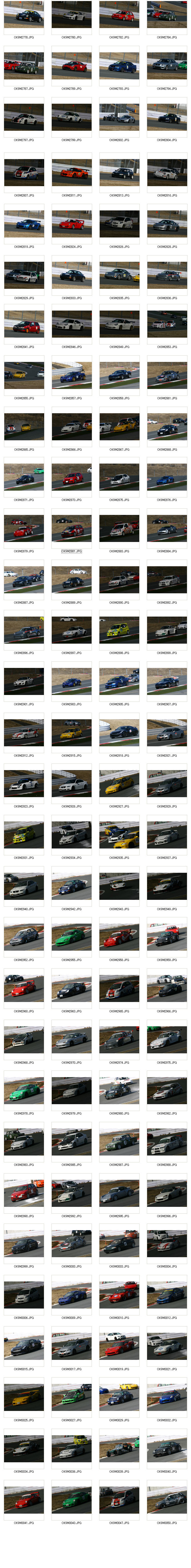Open photo OK9M3027.JPG
This screenshot has height=1568, width=191.
[x=72, y=1397]
